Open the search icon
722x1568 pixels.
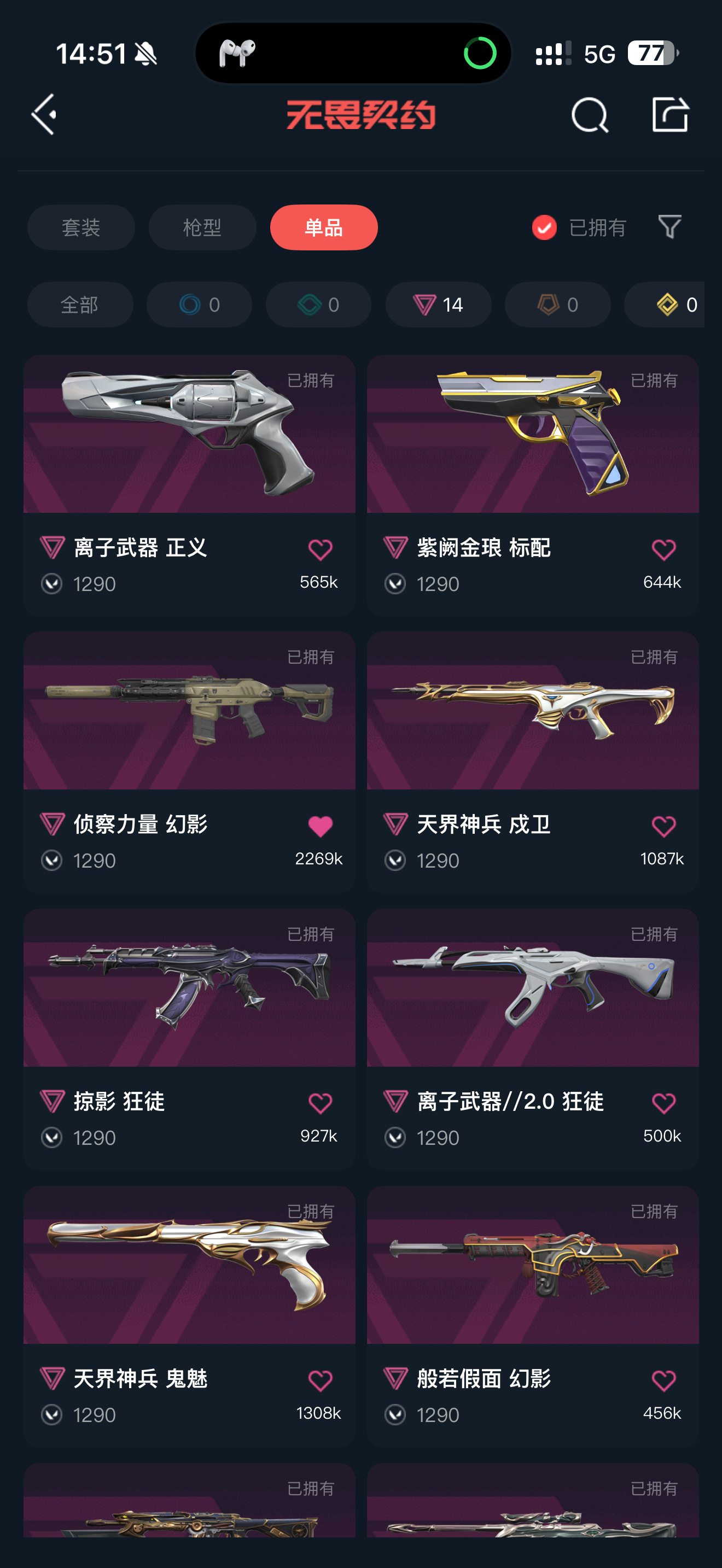(x=589, y=114)
